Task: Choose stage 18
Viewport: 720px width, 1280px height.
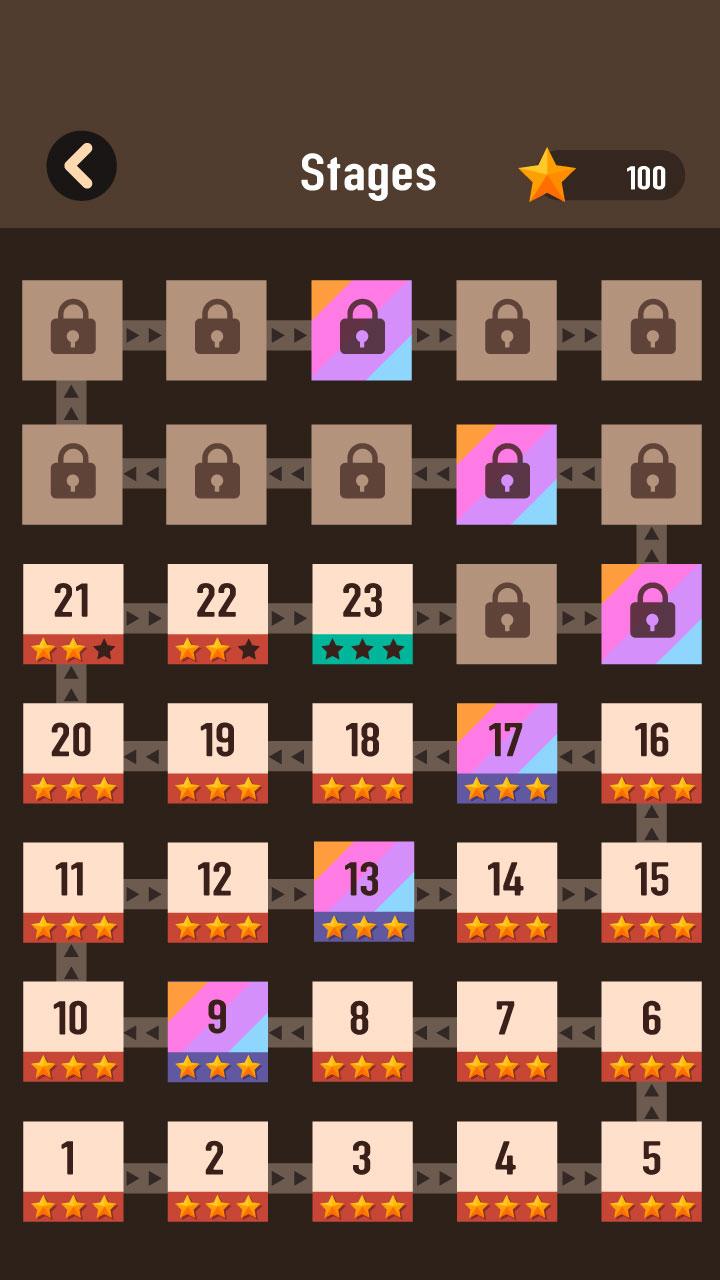Action: (x=362, y=752)
